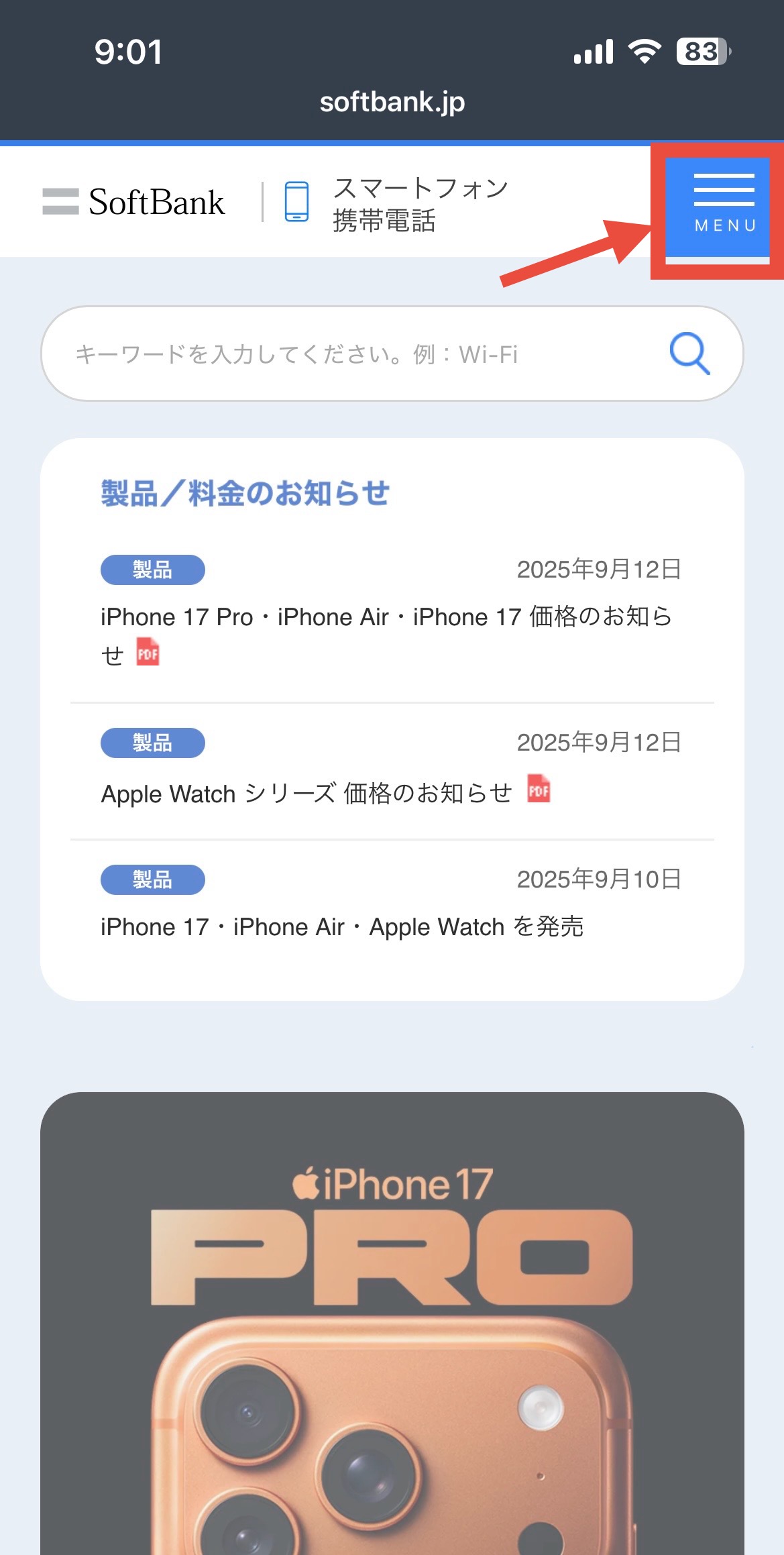The image size is (784, 1555).
Task: Tap the magnifying glass search icon
Action: (689, 353)
